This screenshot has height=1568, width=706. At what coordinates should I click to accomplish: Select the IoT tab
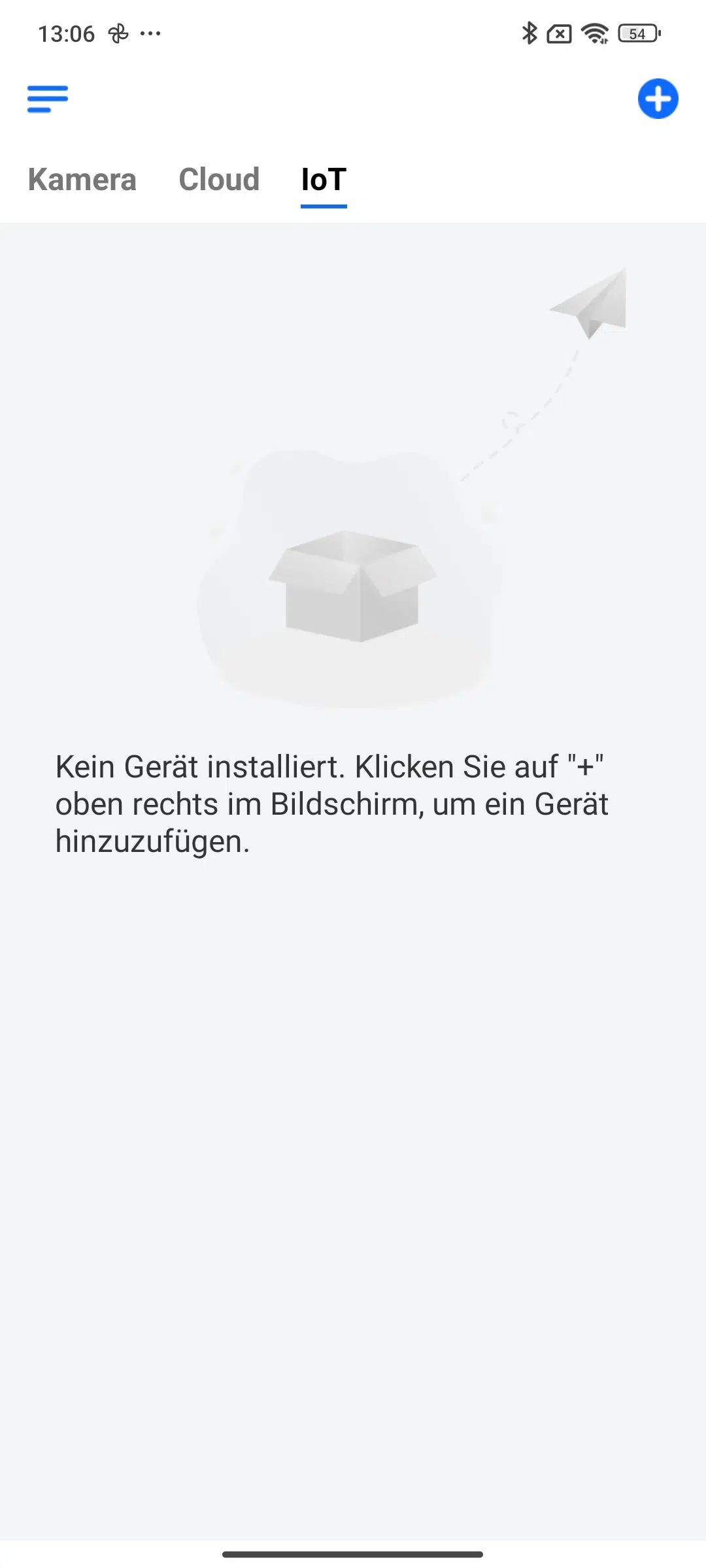click(324, 180)
